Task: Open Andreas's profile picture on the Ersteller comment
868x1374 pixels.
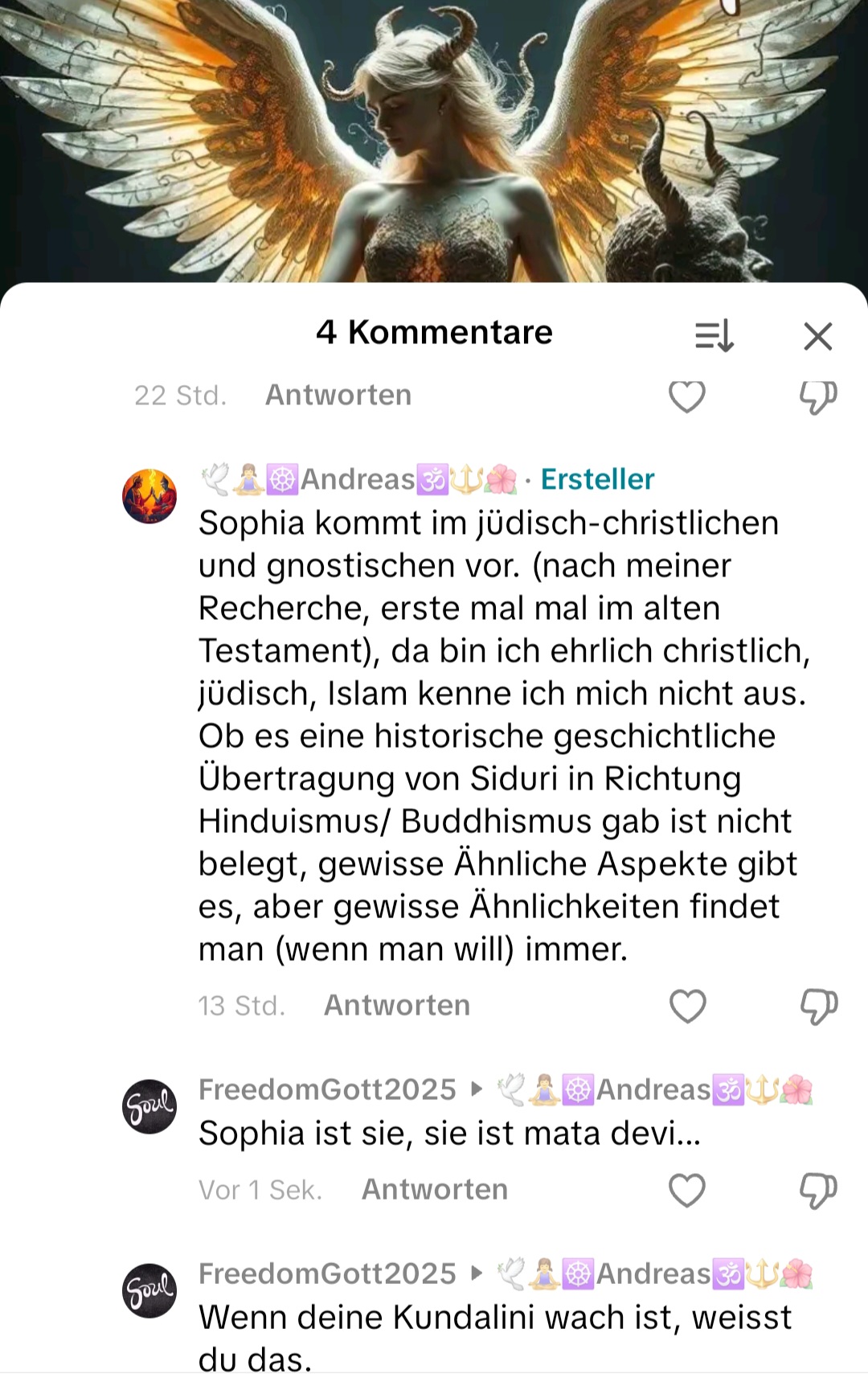Action: tap(149, 496)
